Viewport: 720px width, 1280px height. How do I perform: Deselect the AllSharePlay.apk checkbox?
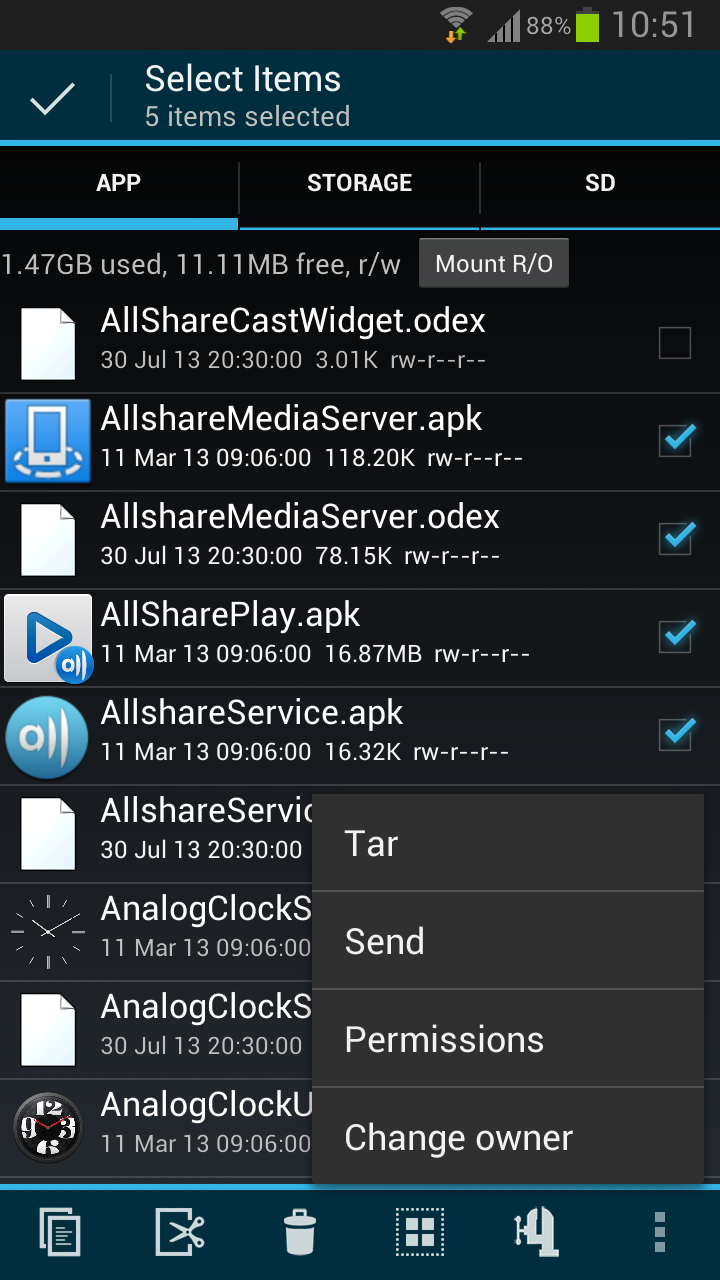pyautogui.click(x=677, y=636)
